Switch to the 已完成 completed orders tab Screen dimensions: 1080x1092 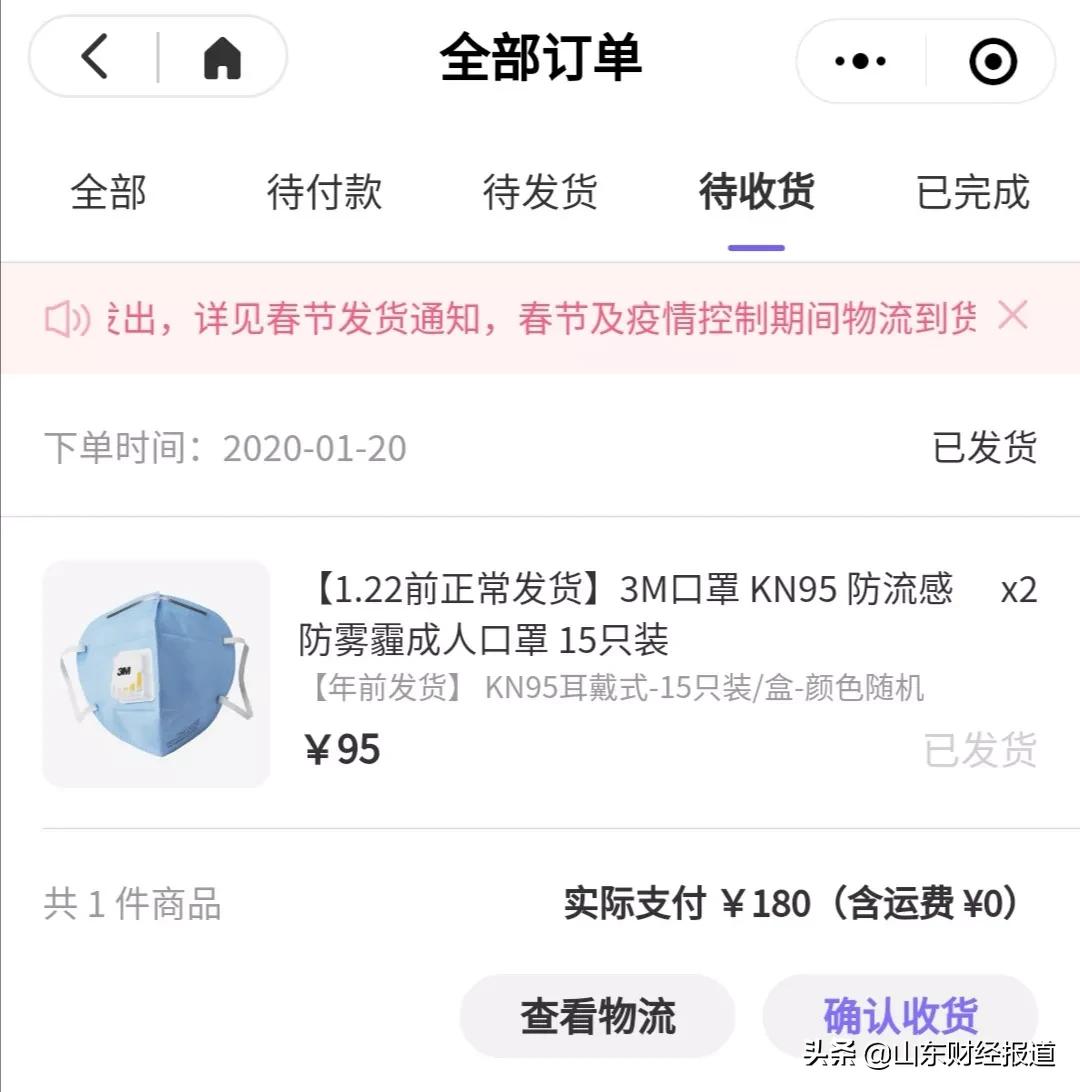pyautogui.click(x=970, y=193)
